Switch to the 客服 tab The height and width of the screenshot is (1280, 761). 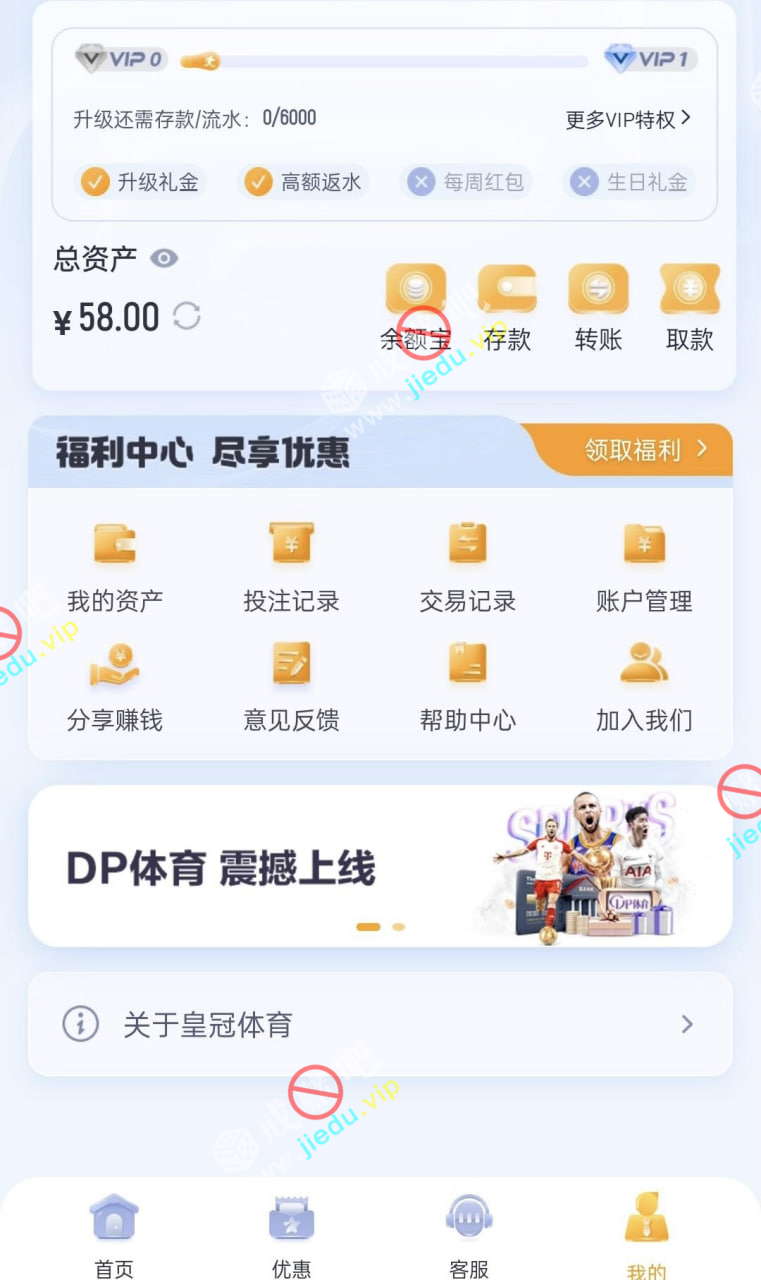tap(468, 1235)
